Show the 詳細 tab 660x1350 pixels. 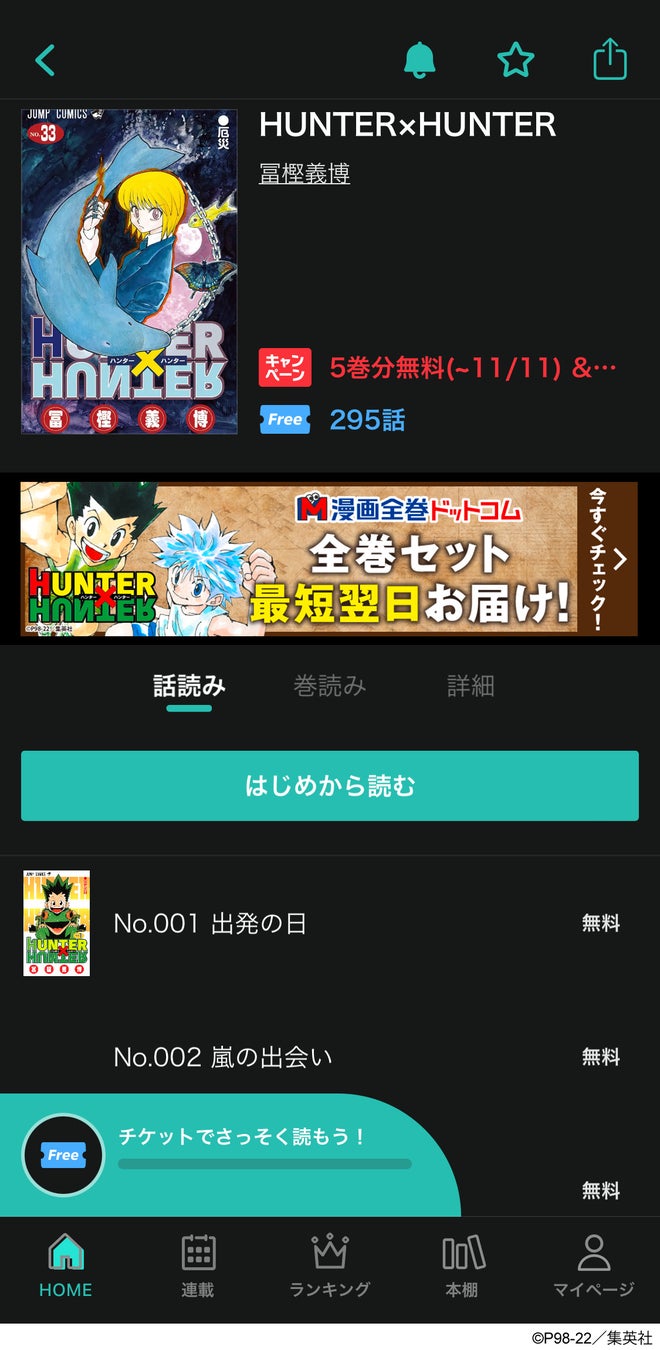tap(470, 686)
